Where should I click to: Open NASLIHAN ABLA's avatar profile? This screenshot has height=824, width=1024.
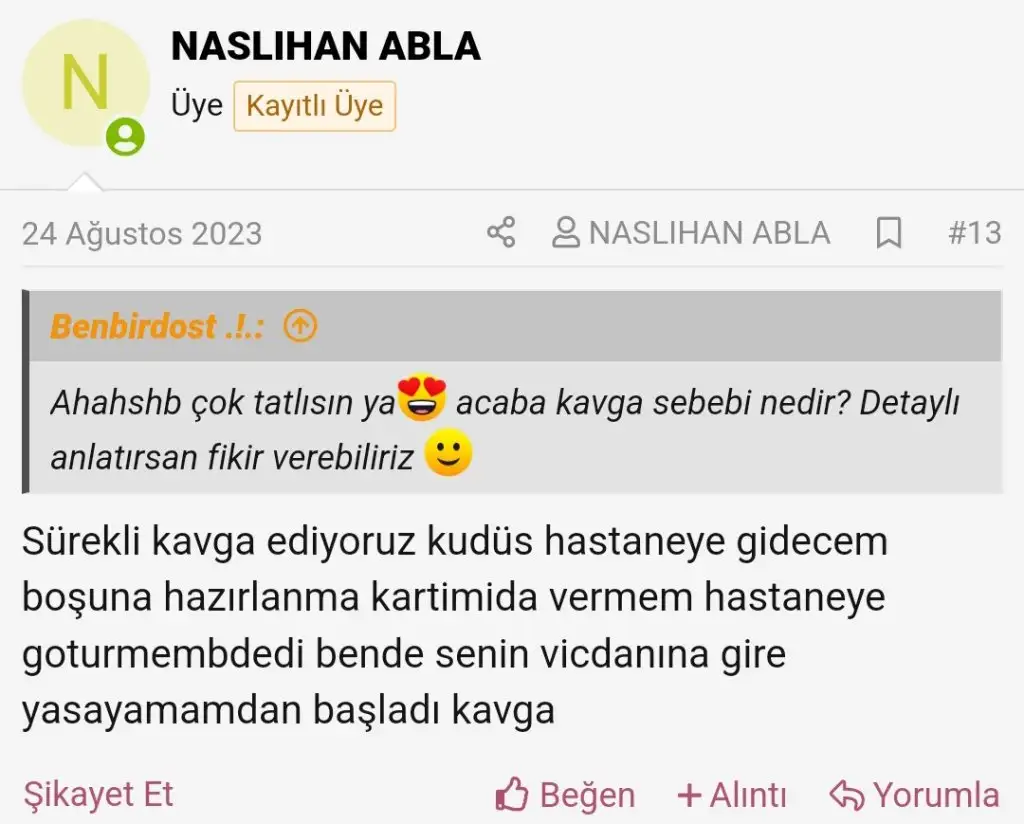pyautogui.click(x=85, y=84)
